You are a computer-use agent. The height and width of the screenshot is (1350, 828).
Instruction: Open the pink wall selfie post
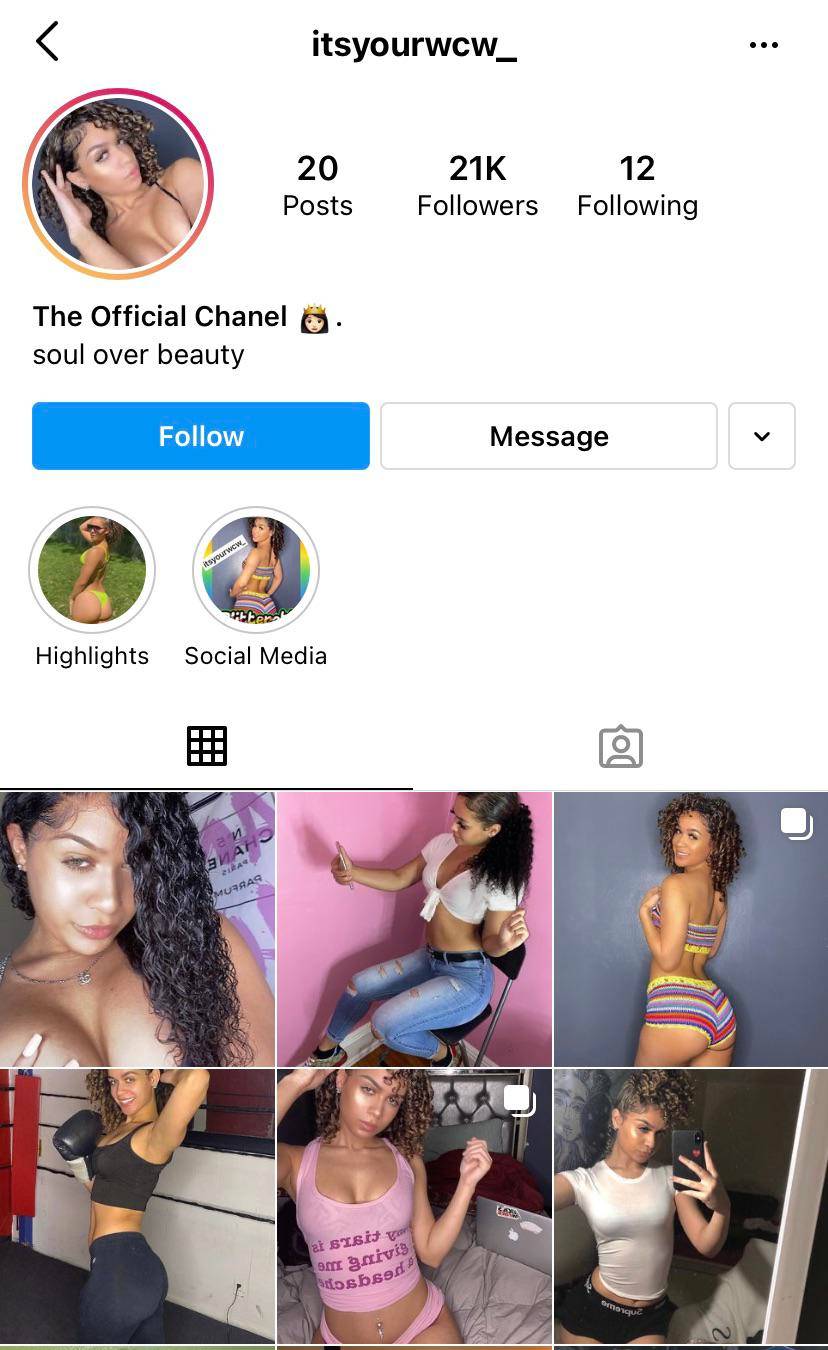[414, 929]
